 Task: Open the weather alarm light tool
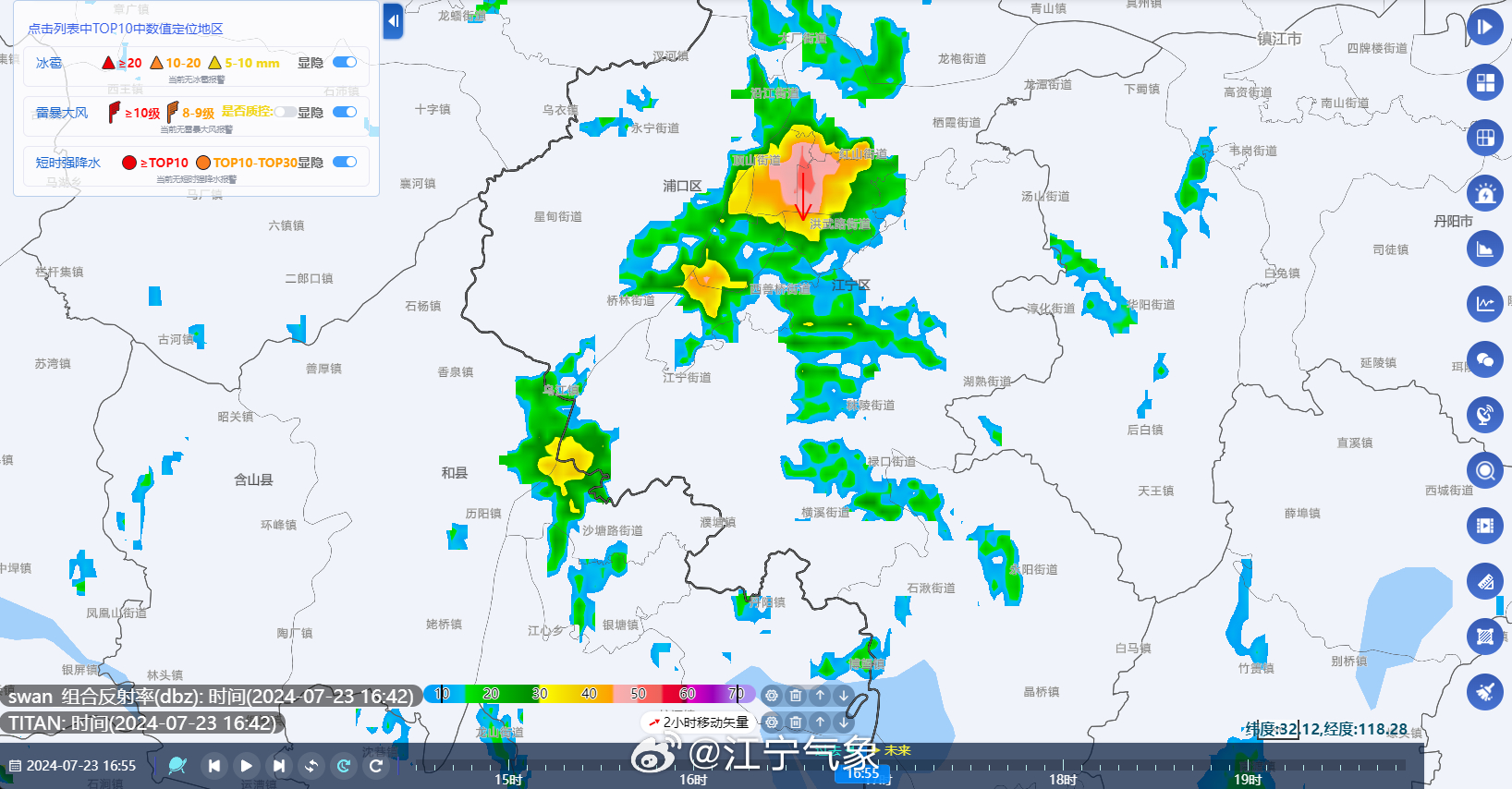[1484, 193]
